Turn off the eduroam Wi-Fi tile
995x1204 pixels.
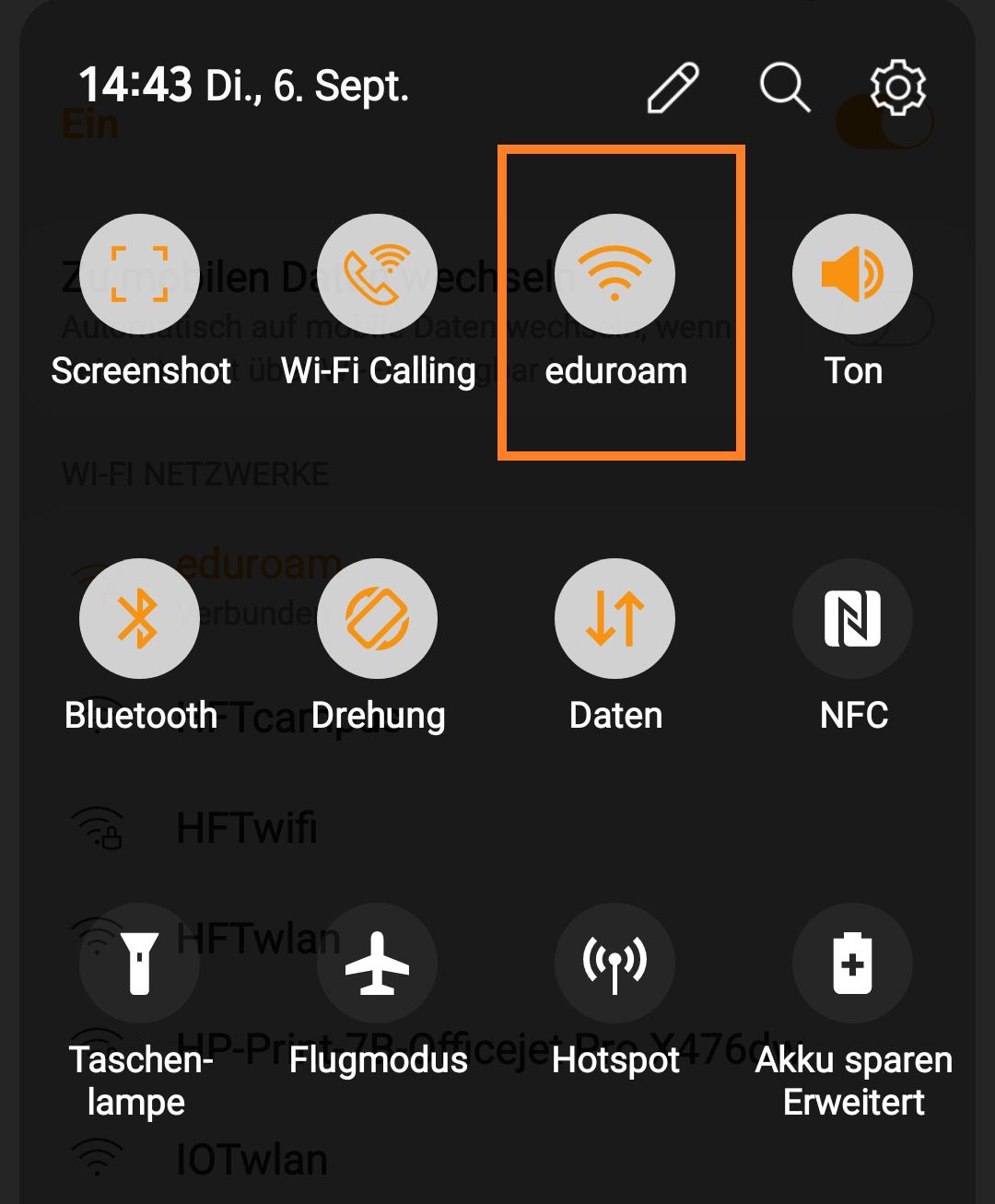pos(615,275)
